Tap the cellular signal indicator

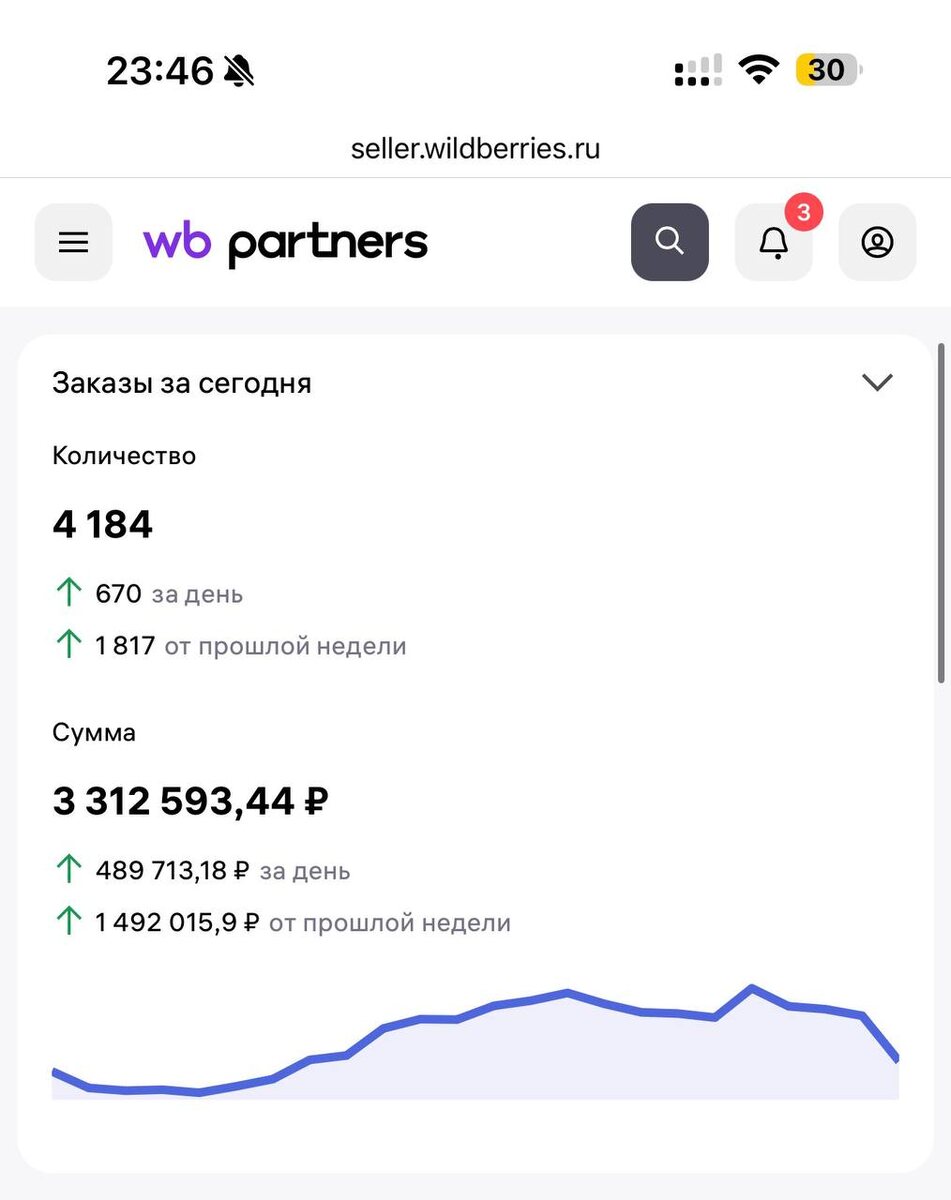point(696,69)
